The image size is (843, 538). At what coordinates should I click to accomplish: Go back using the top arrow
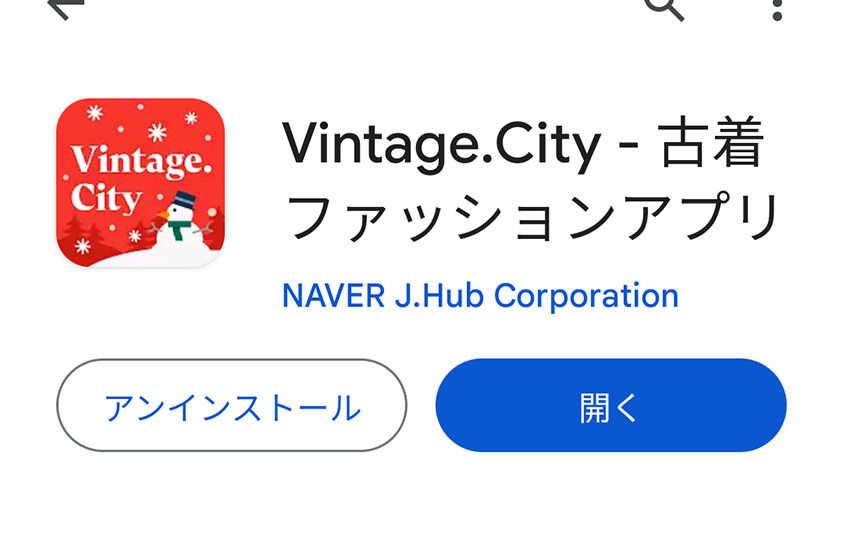click(65, 8)
